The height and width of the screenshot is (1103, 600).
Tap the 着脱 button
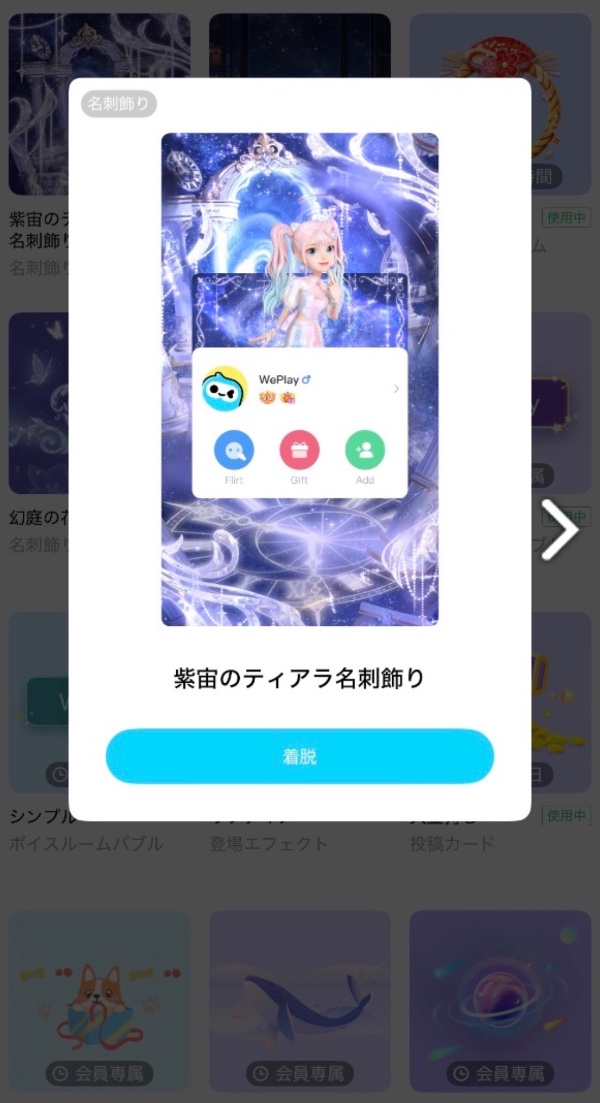pyautogui.click(x=300, y=756)
